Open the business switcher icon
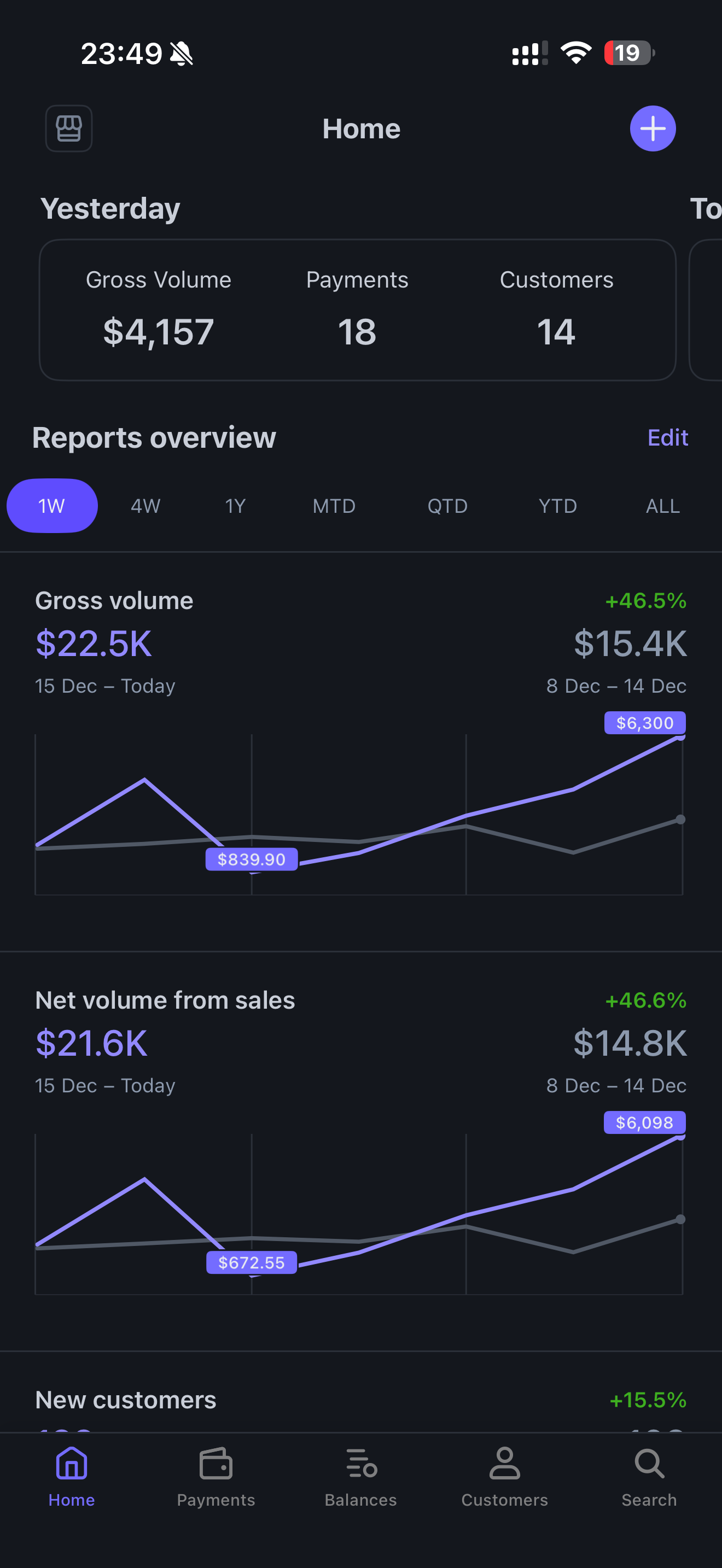The width and height of the screenshot is (722, 1568). 68,128
